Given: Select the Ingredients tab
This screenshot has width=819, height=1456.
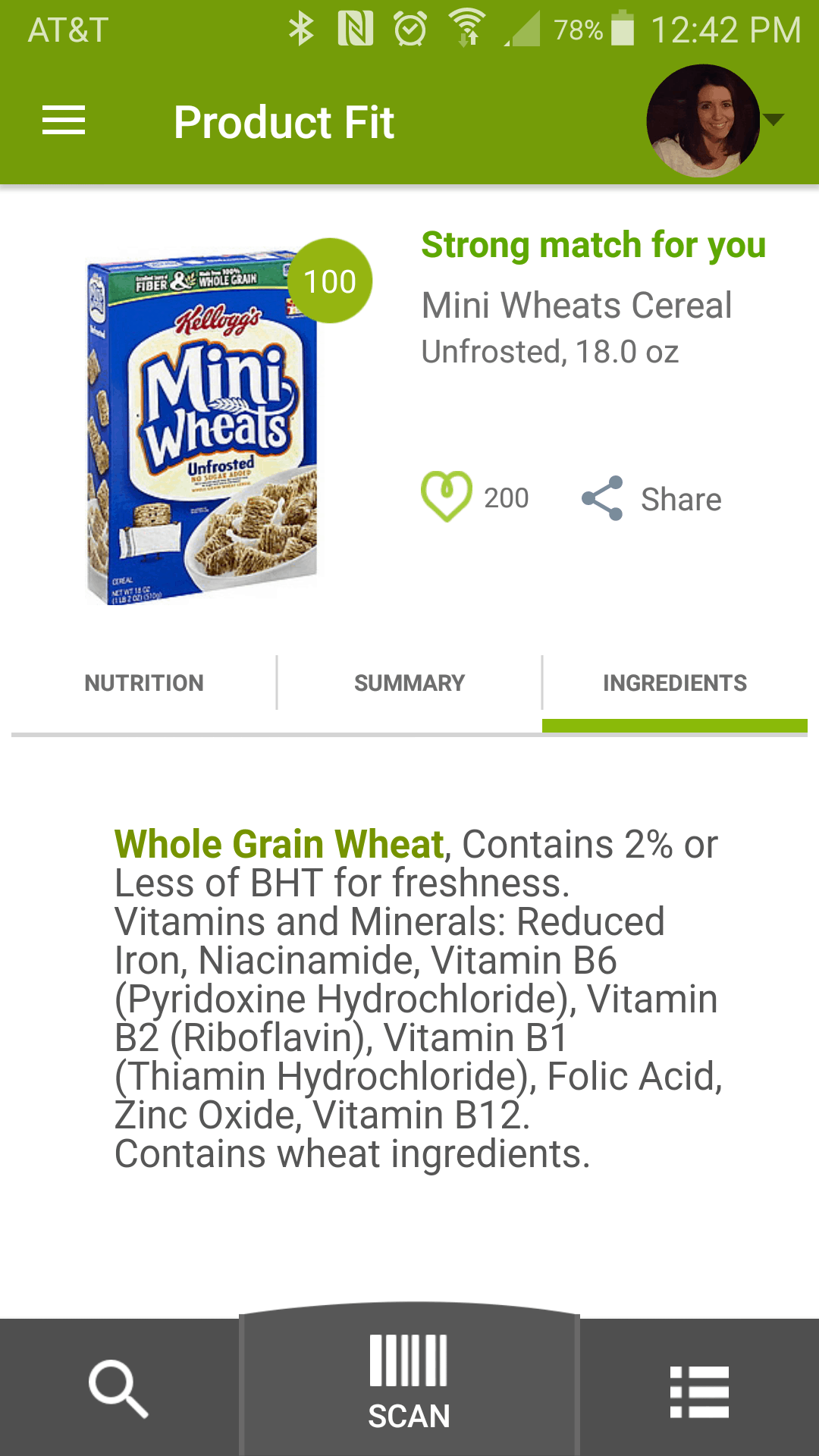Looking at the screenshot, I should 675,683.
